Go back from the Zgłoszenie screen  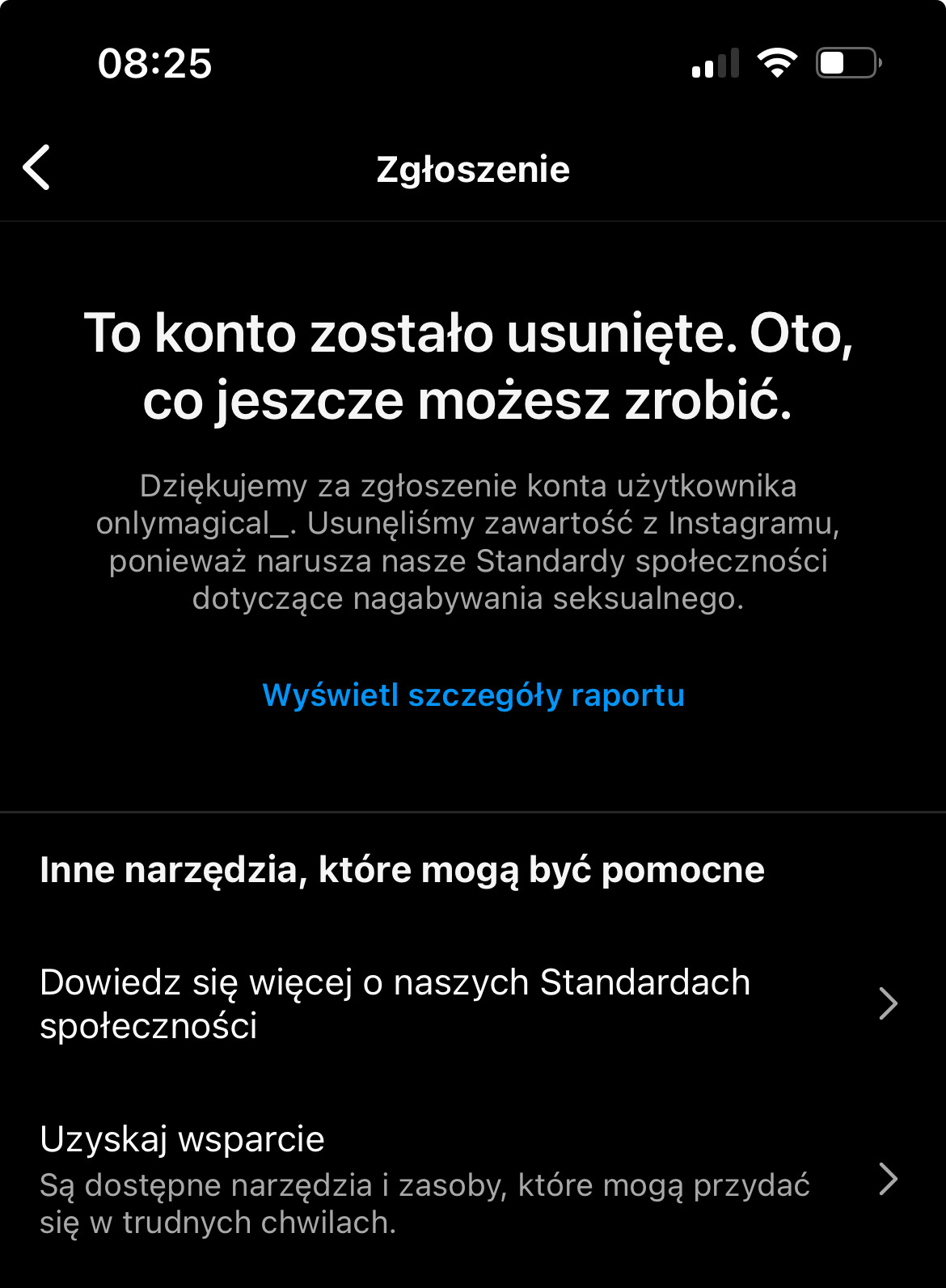click(x=37, y=168)
